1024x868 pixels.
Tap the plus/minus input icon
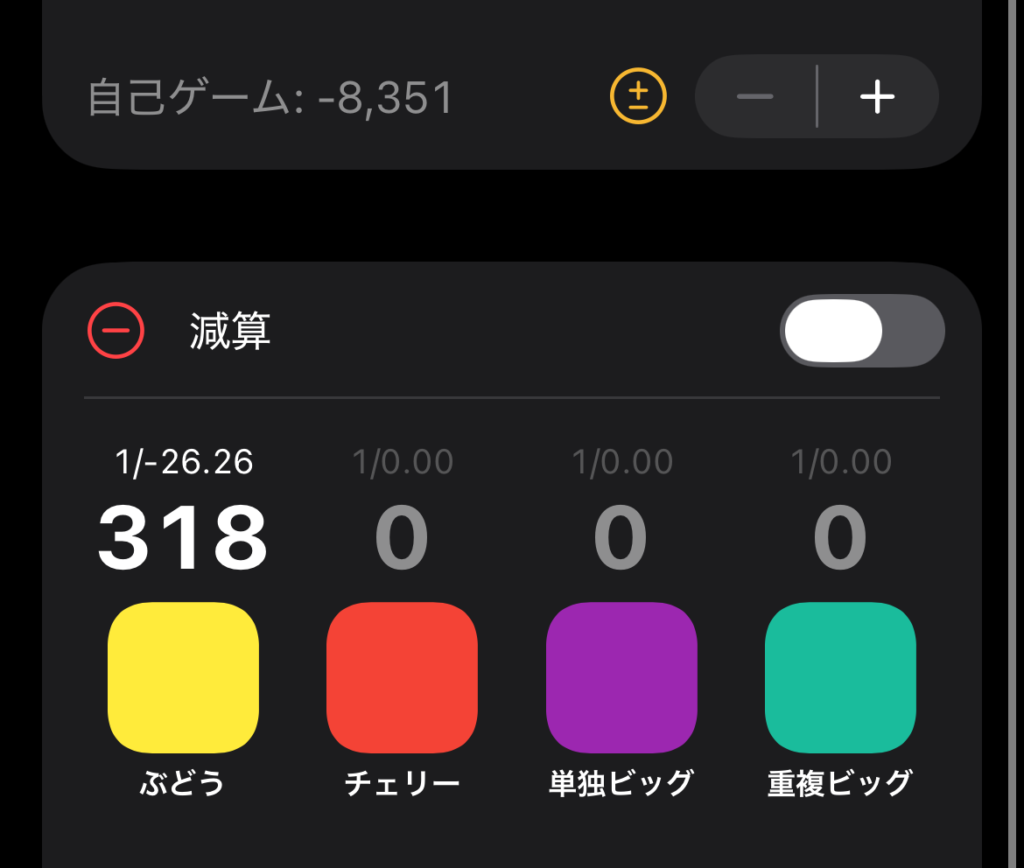pos(638,97)
